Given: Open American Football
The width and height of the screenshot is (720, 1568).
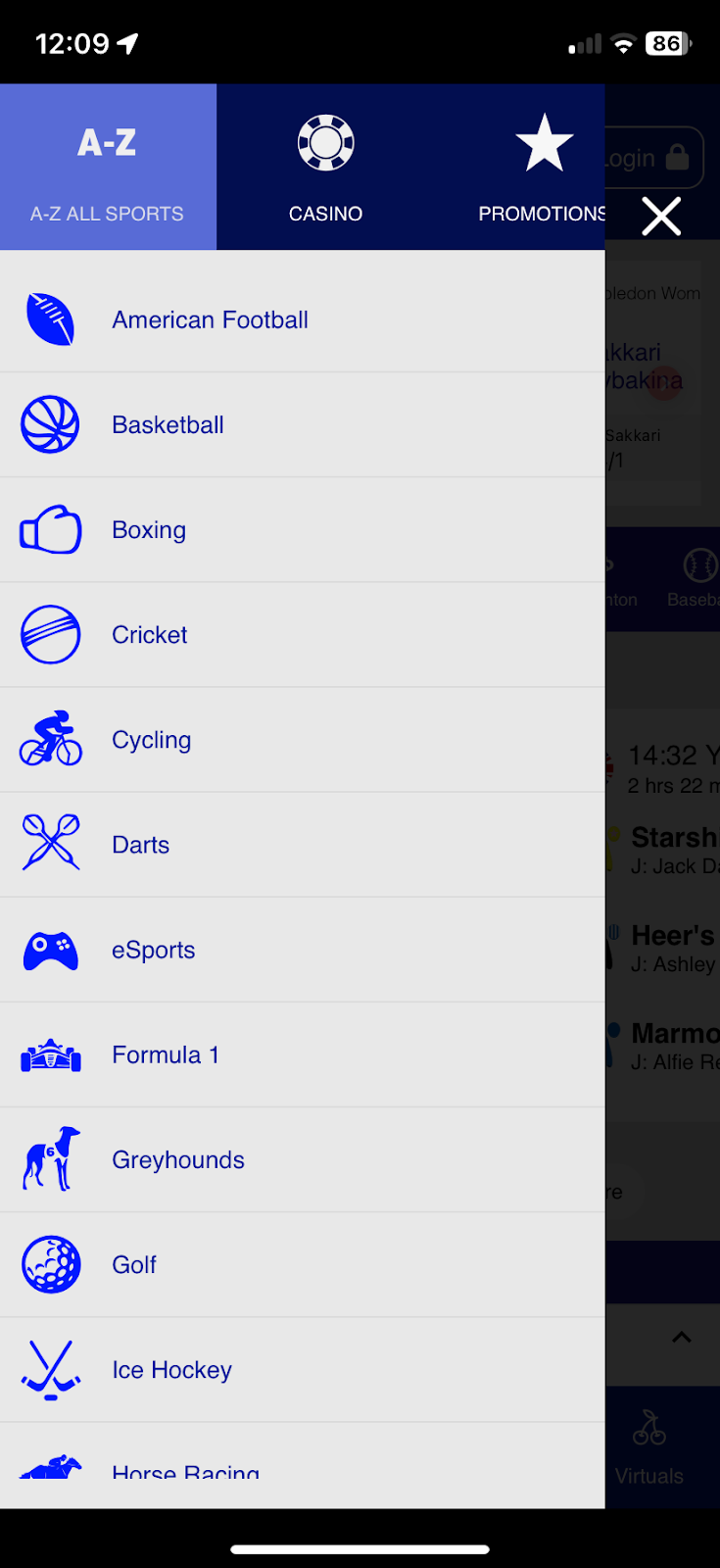Looking at the screenshot, I should pyautogui.click(x=210, y=320).
